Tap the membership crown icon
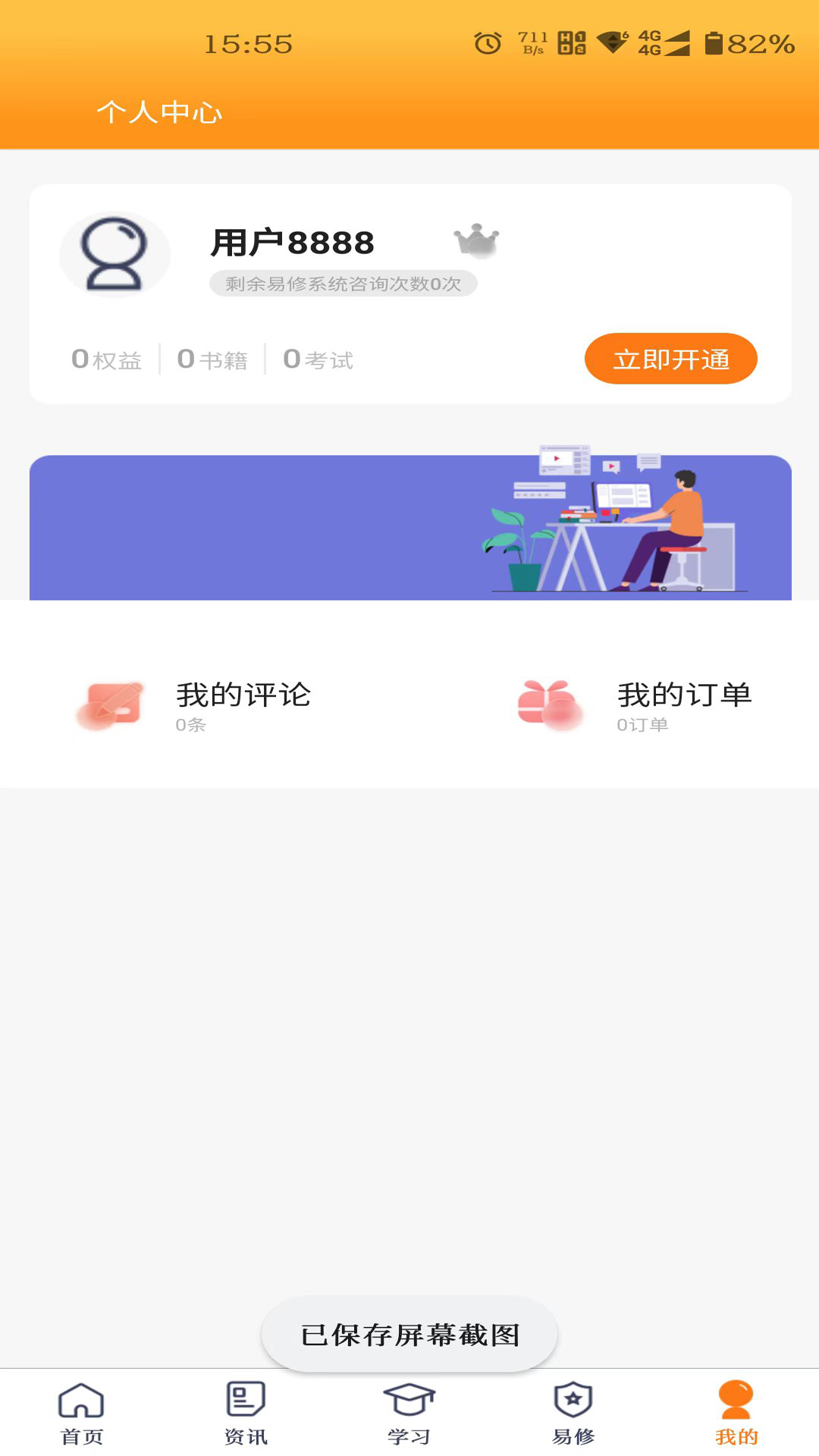819x1456 pixels. coord(476,241)
